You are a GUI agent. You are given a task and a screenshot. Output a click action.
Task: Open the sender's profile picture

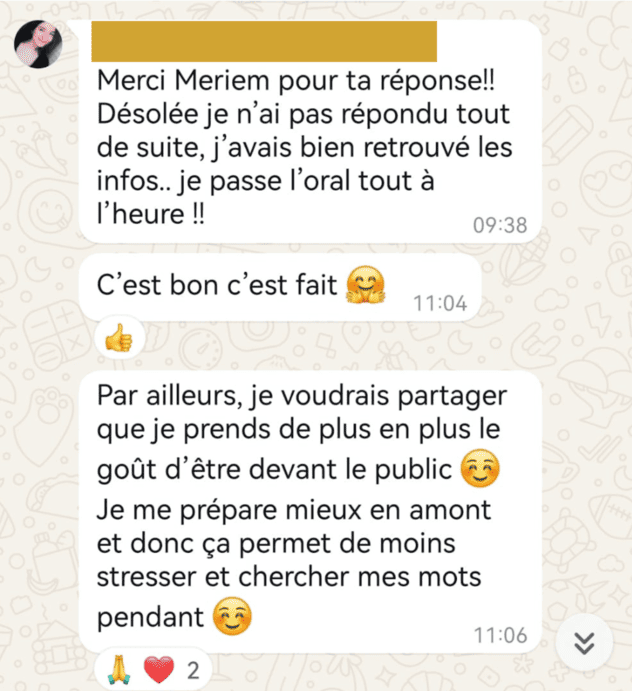pyautogui.click(x=38, y=43)
